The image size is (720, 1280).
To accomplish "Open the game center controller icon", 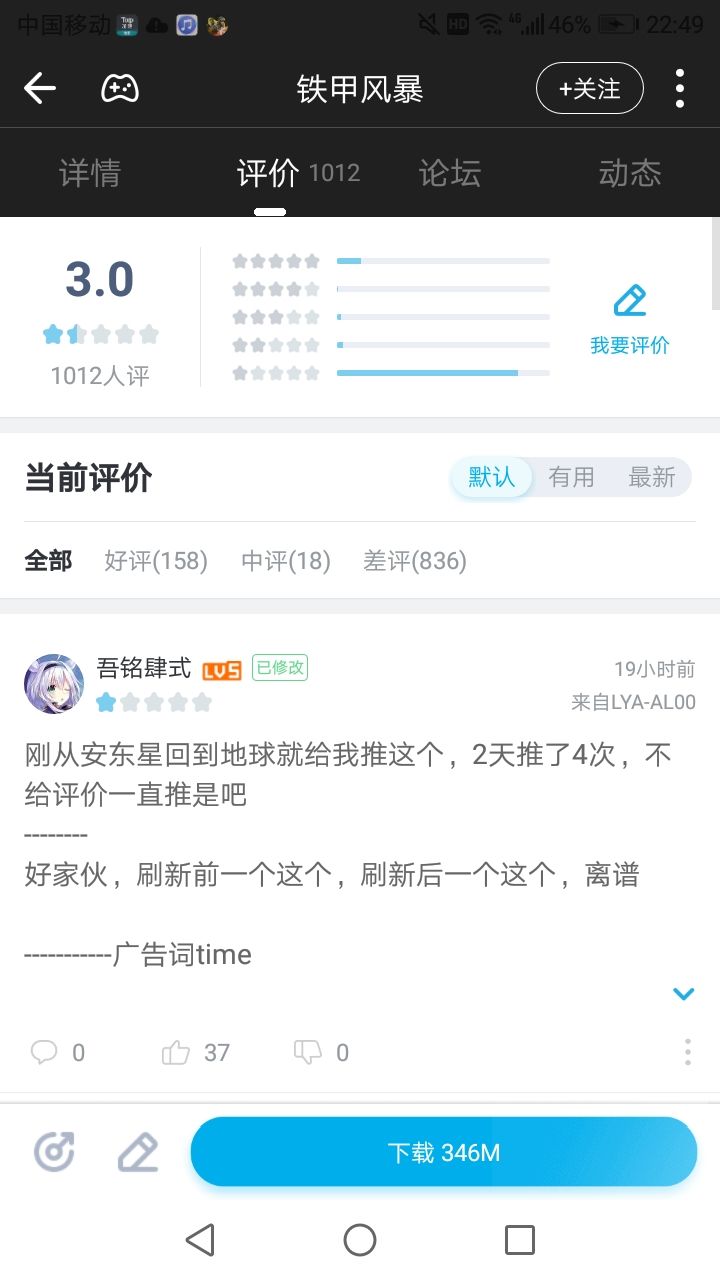I will point(118,88).
